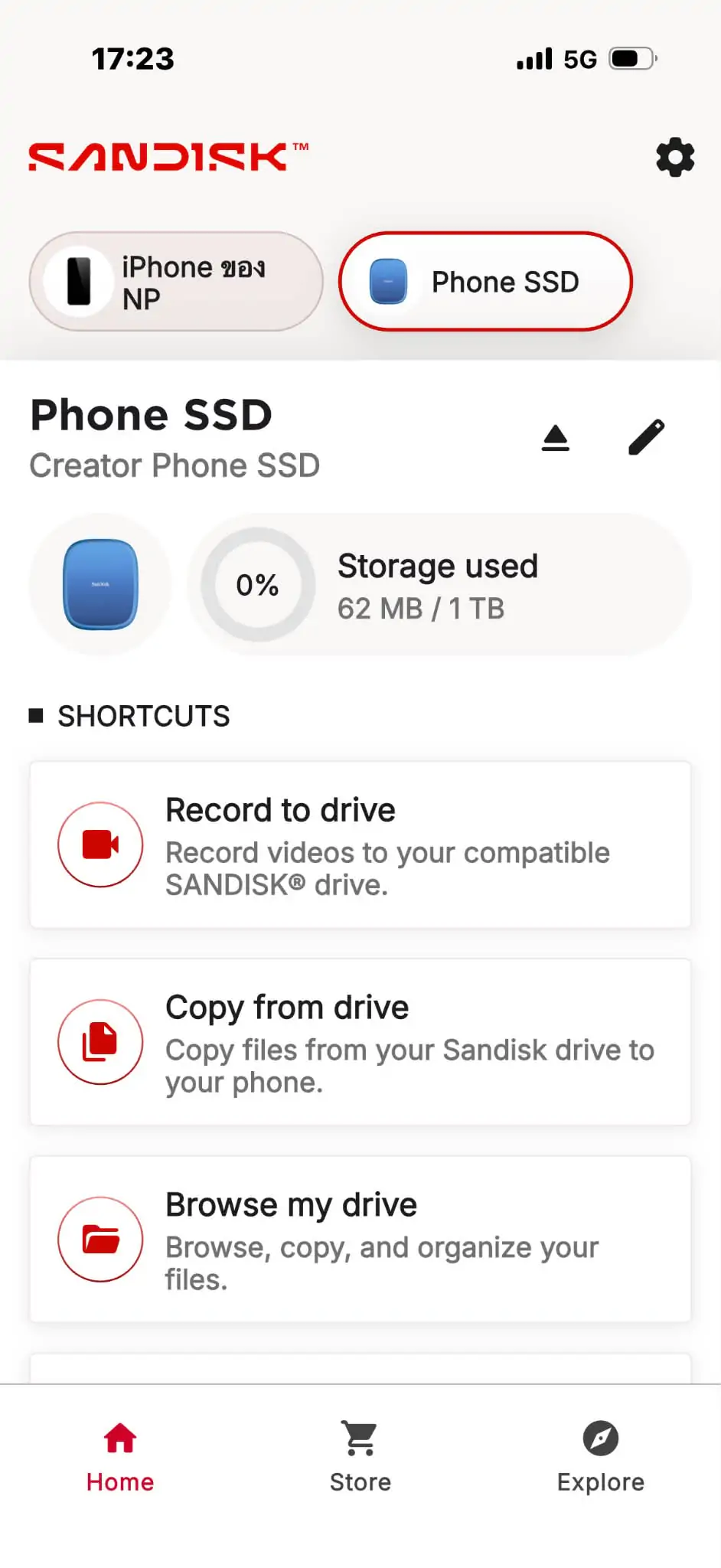Switch to the iPhone ของ NP device

[175, 282]
